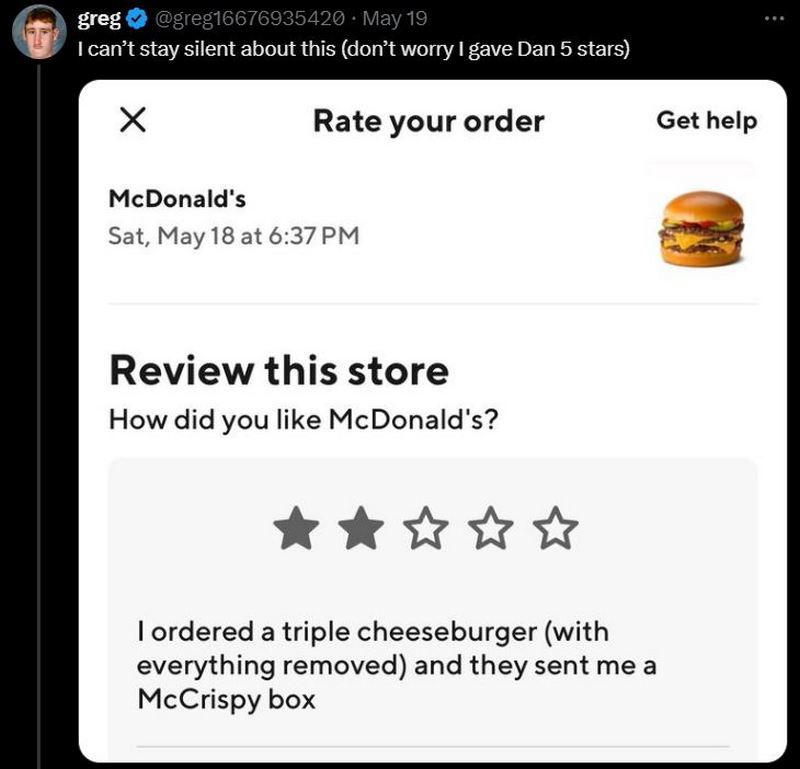This screenshot has width=800, height=769.
Task: Open the tweet's overflow menu
Action: pyautogui.click(x=774, y=19)
